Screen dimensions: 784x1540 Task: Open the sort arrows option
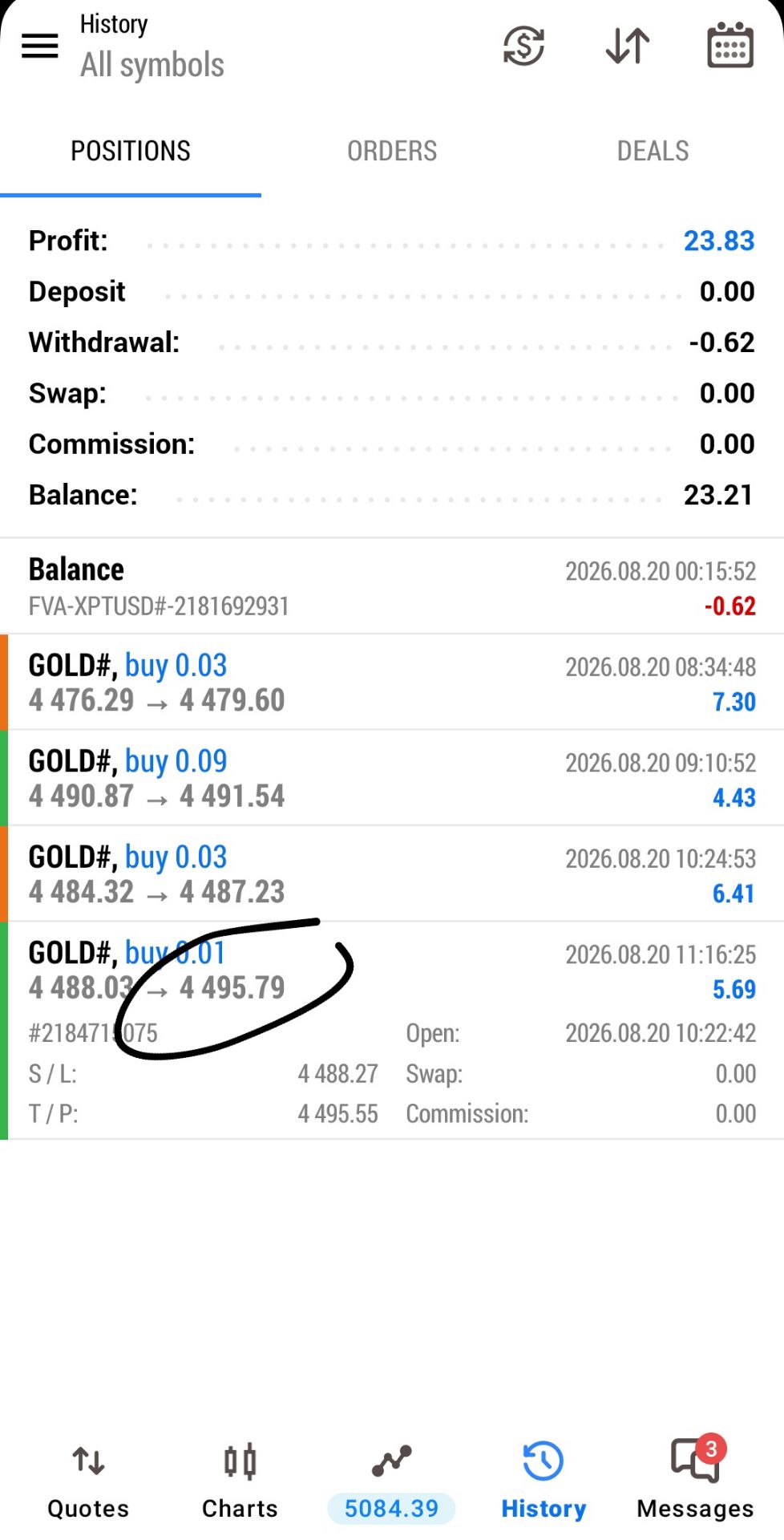[x=627, y=46]
